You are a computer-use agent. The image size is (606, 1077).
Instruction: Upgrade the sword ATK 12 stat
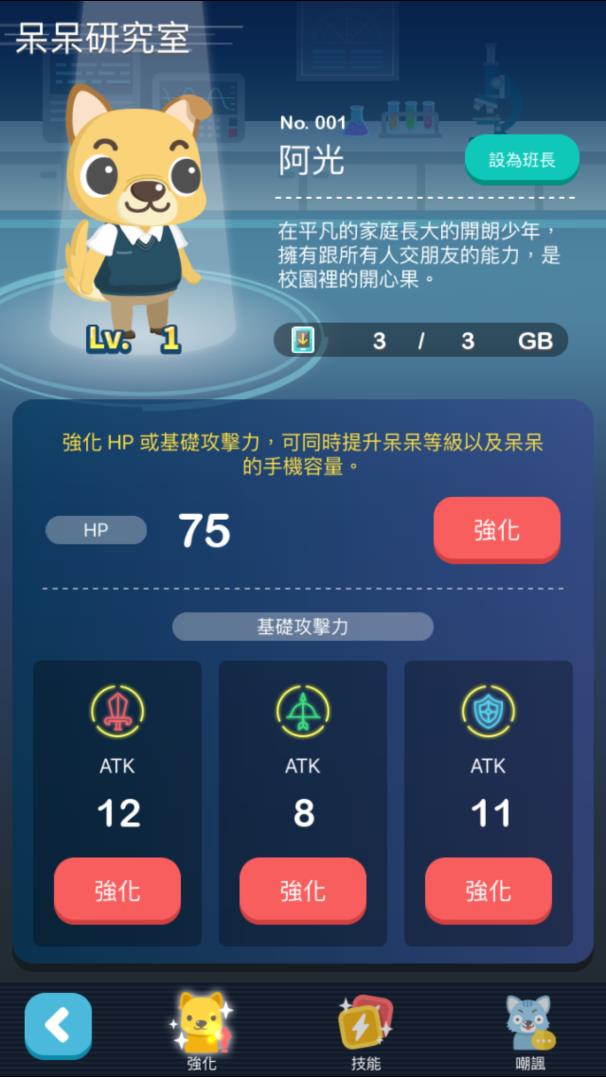(x=117, y=889)
